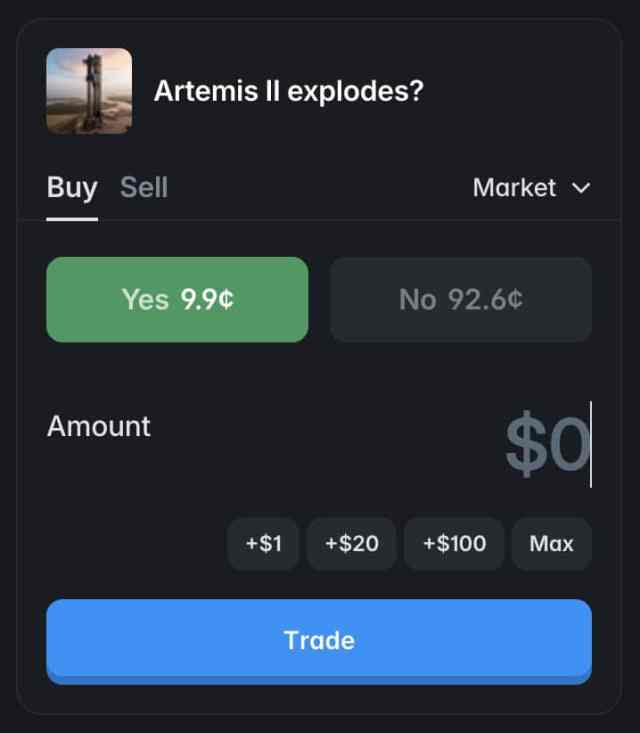640x733 pixels.
Task: Select the Buy tab
Action: point(72,187)
